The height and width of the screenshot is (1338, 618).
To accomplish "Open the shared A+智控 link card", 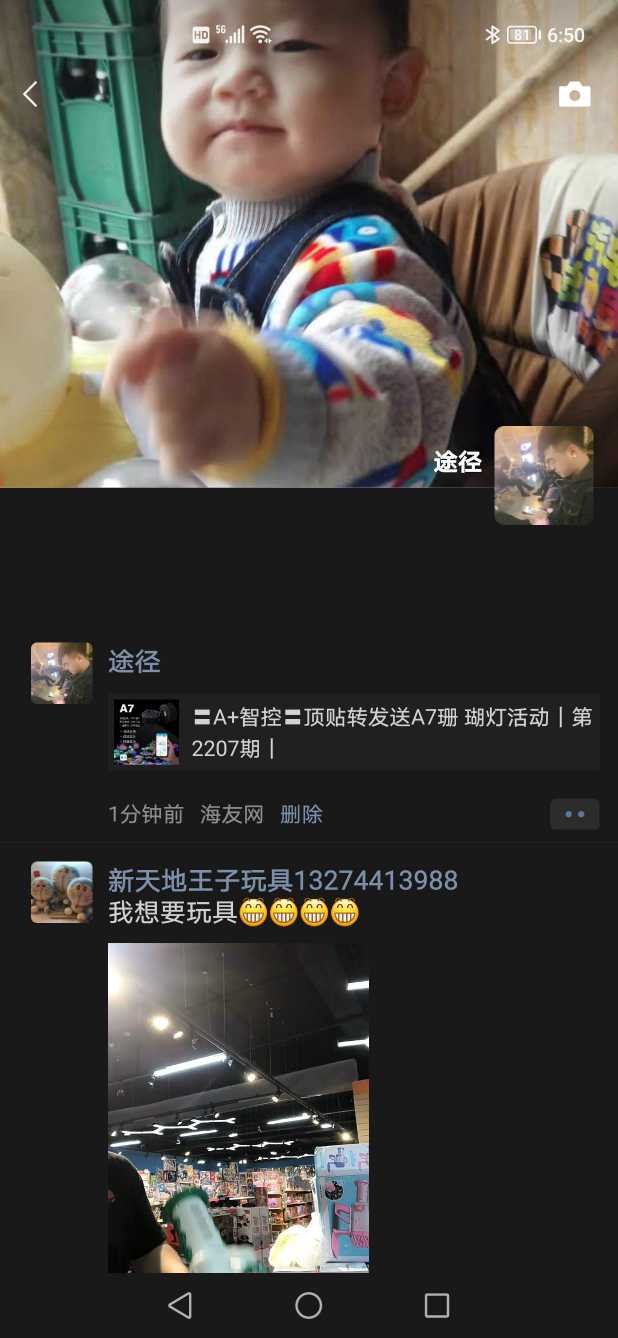I will (x=354, y=732).
